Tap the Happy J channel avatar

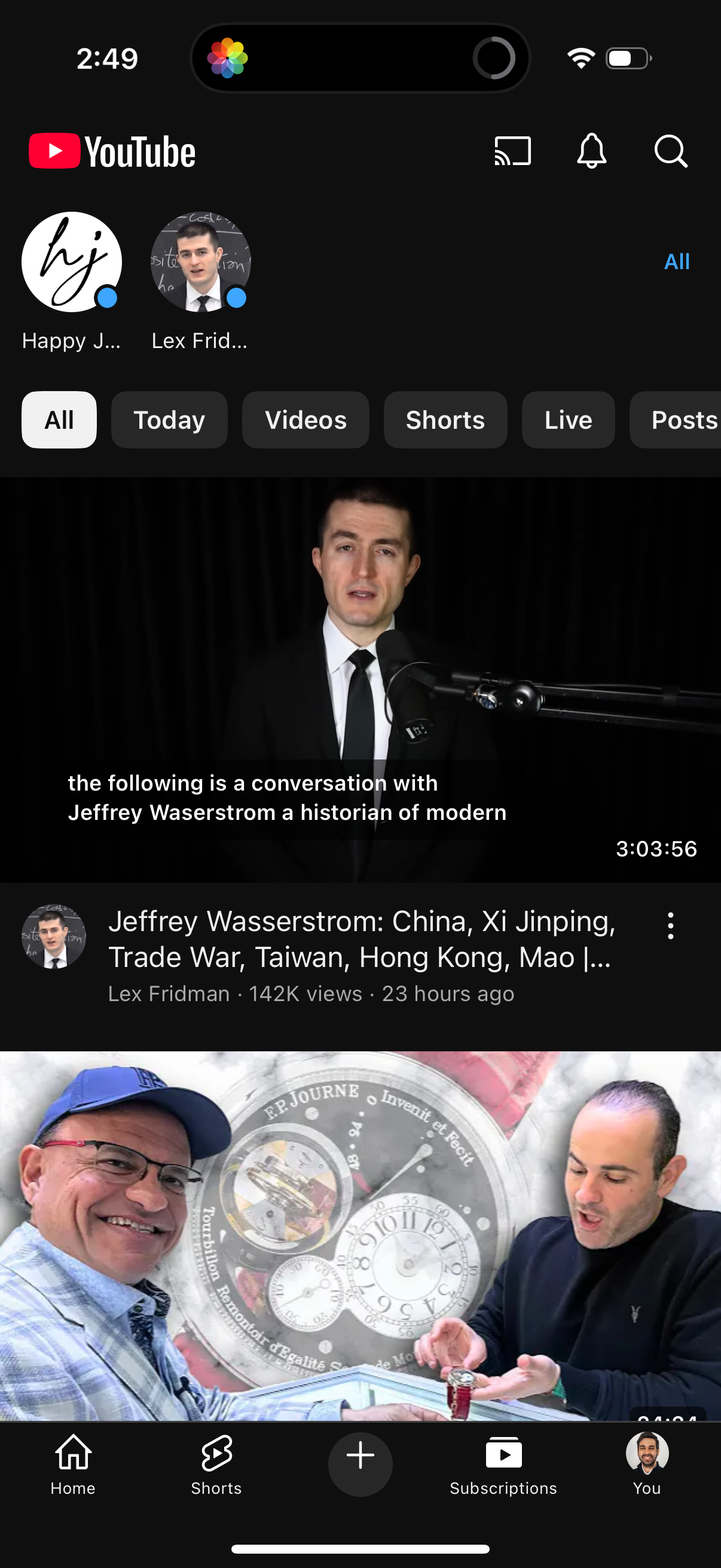(x=71, y=262)
